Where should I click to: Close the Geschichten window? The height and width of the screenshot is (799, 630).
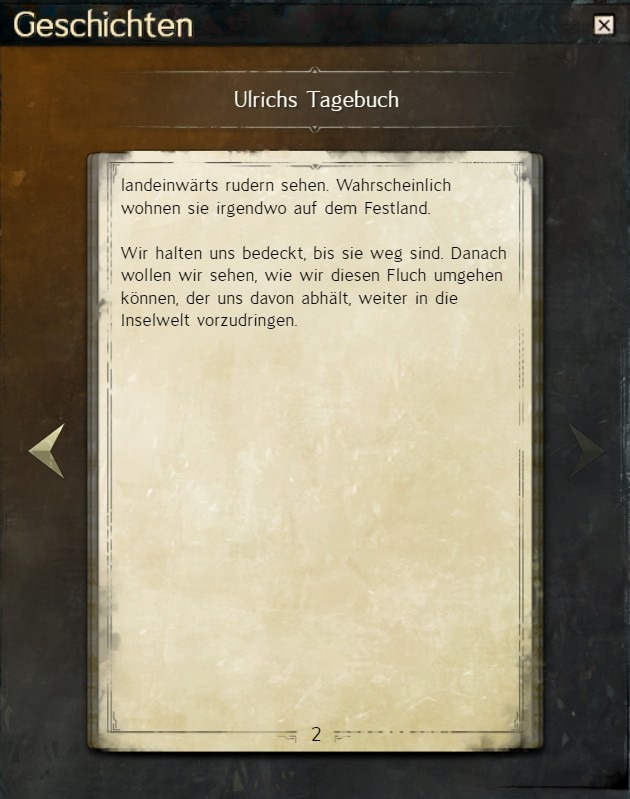pyautogui.click(x=603, y=25)
